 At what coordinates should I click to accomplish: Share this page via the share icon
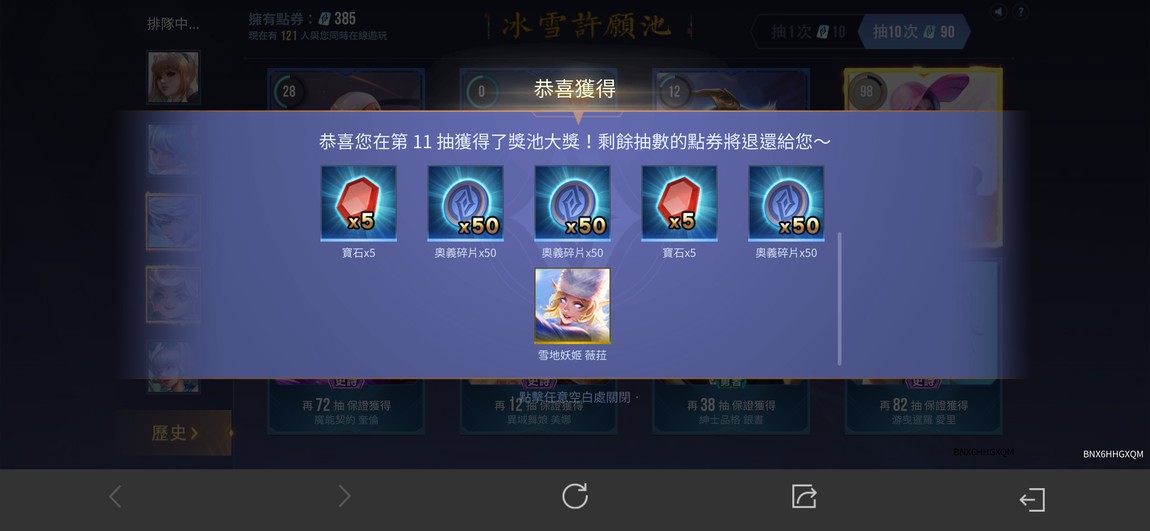(804, 496)
